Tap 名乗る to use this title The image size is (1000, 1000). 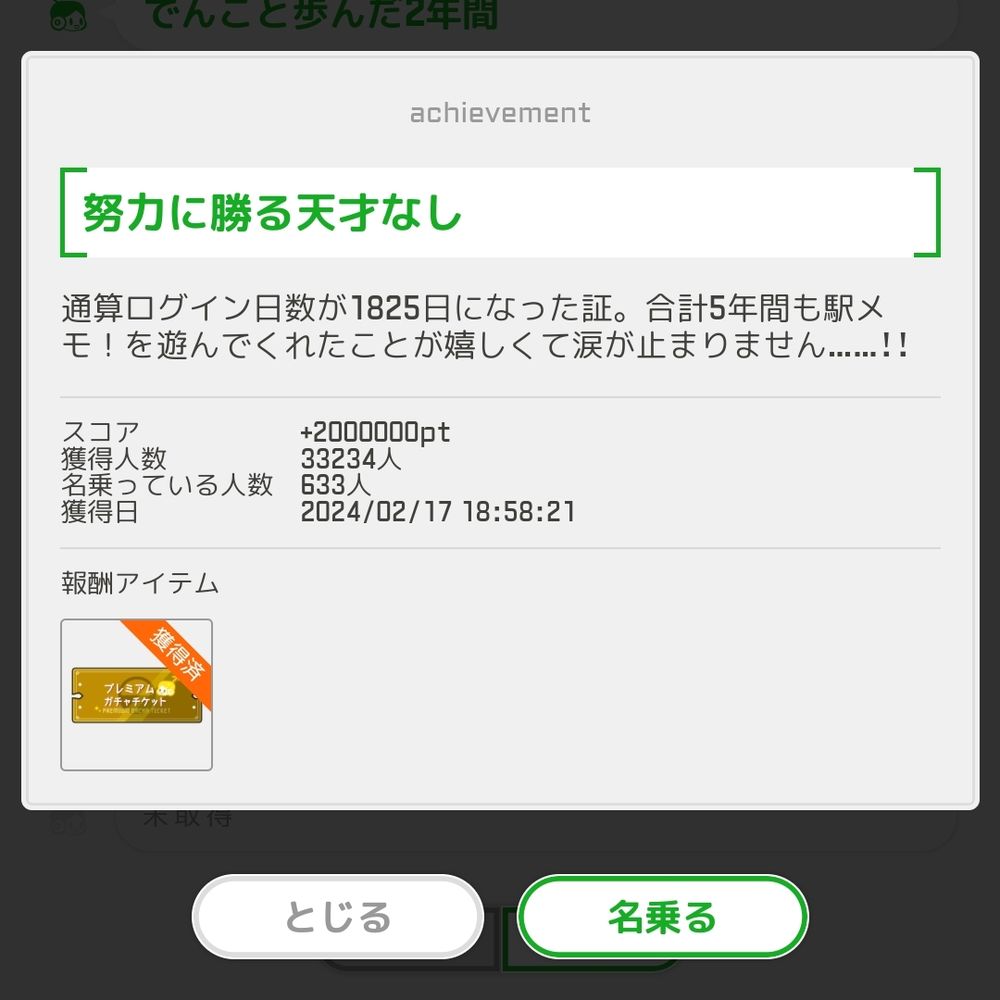(x=662, y=917)
